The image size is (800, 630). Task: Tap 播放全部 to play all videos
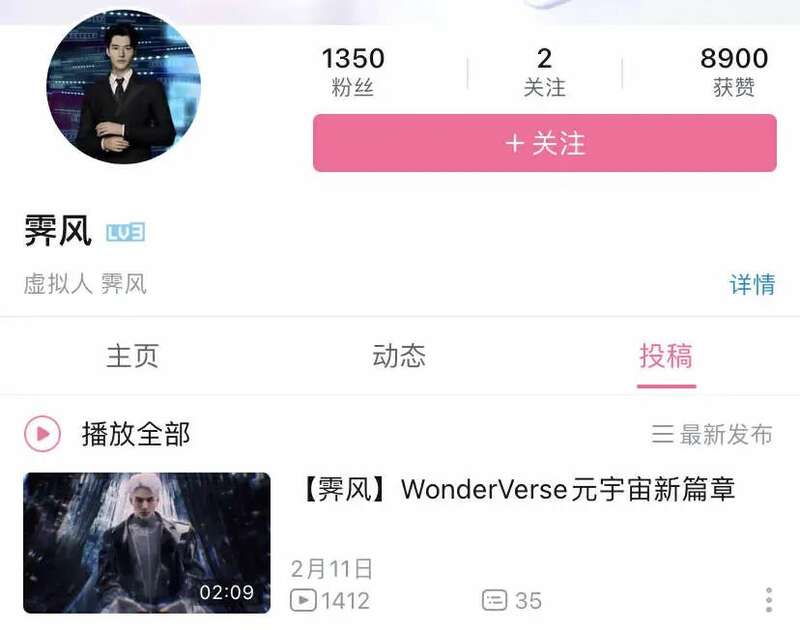pos(108,434)
